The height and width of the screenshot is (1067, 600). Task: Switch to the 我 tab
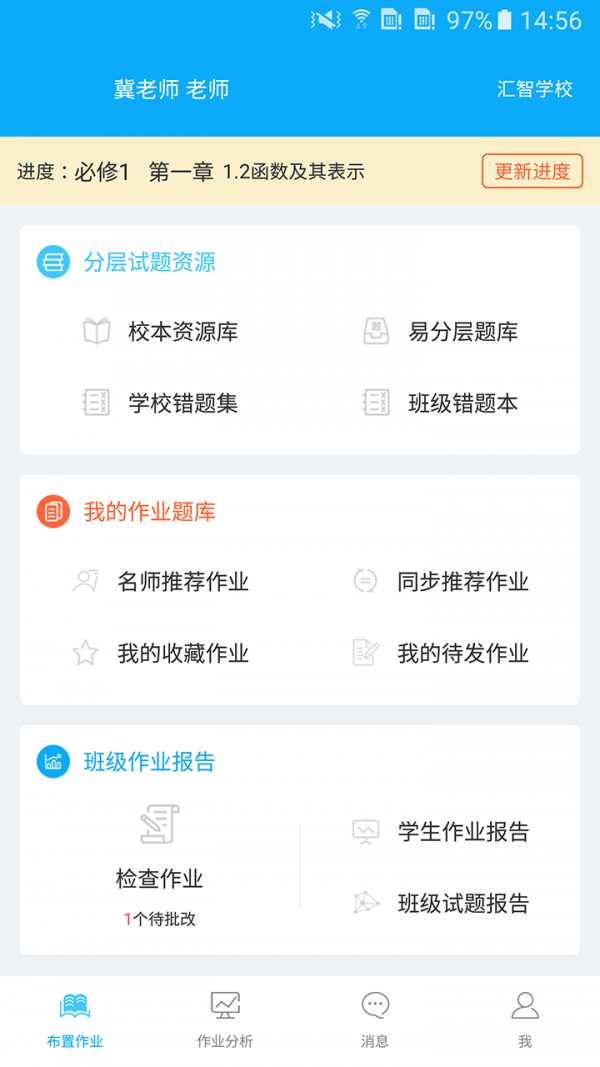pos(525,1020)
